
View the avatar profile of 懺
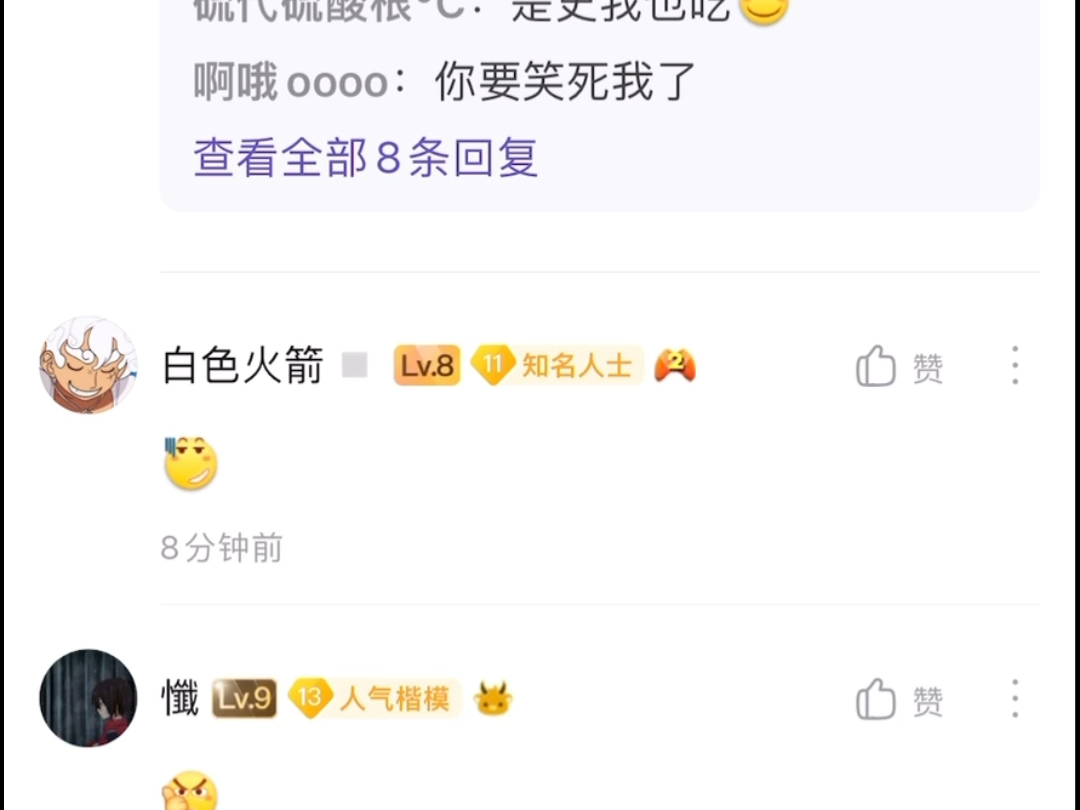pos(88,698)
